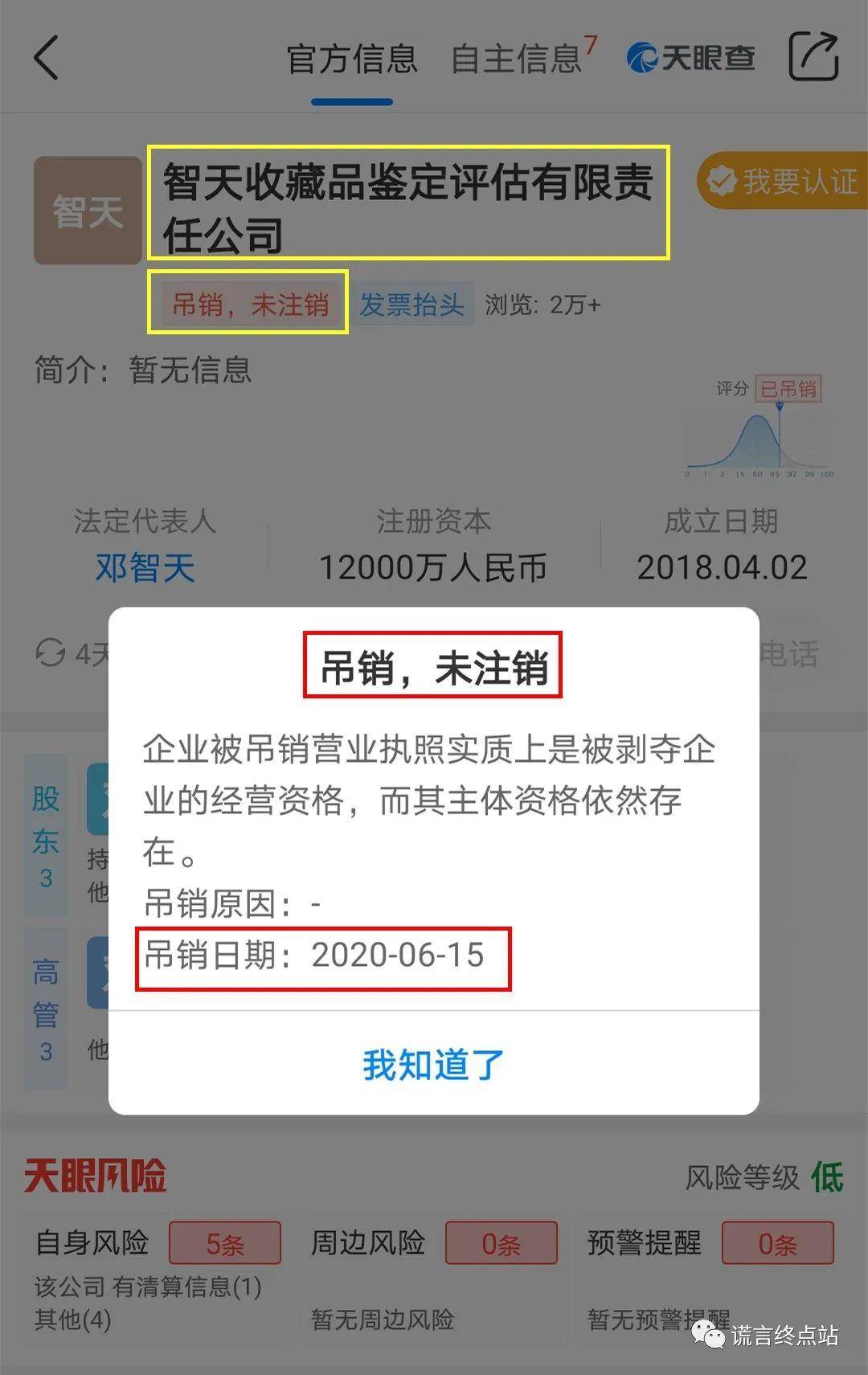Open the 发票抬头 chip
Image resolution: width=868 pixels, height=1375 pixels.
pos(411,305)
